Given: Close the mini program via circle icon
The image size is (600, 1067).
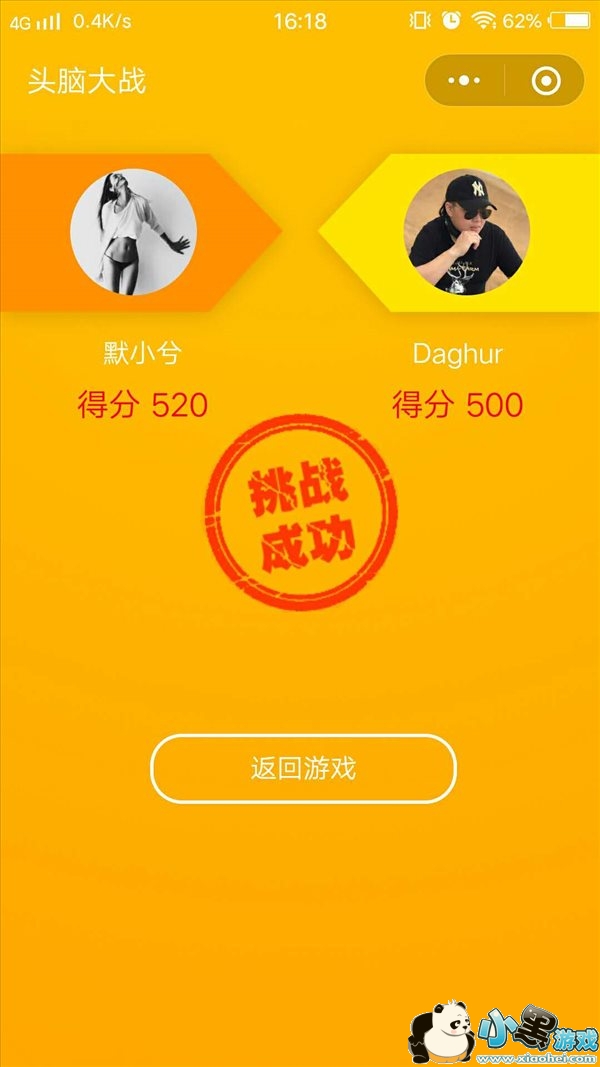Looking at the screenshot, I should point(546,81).
